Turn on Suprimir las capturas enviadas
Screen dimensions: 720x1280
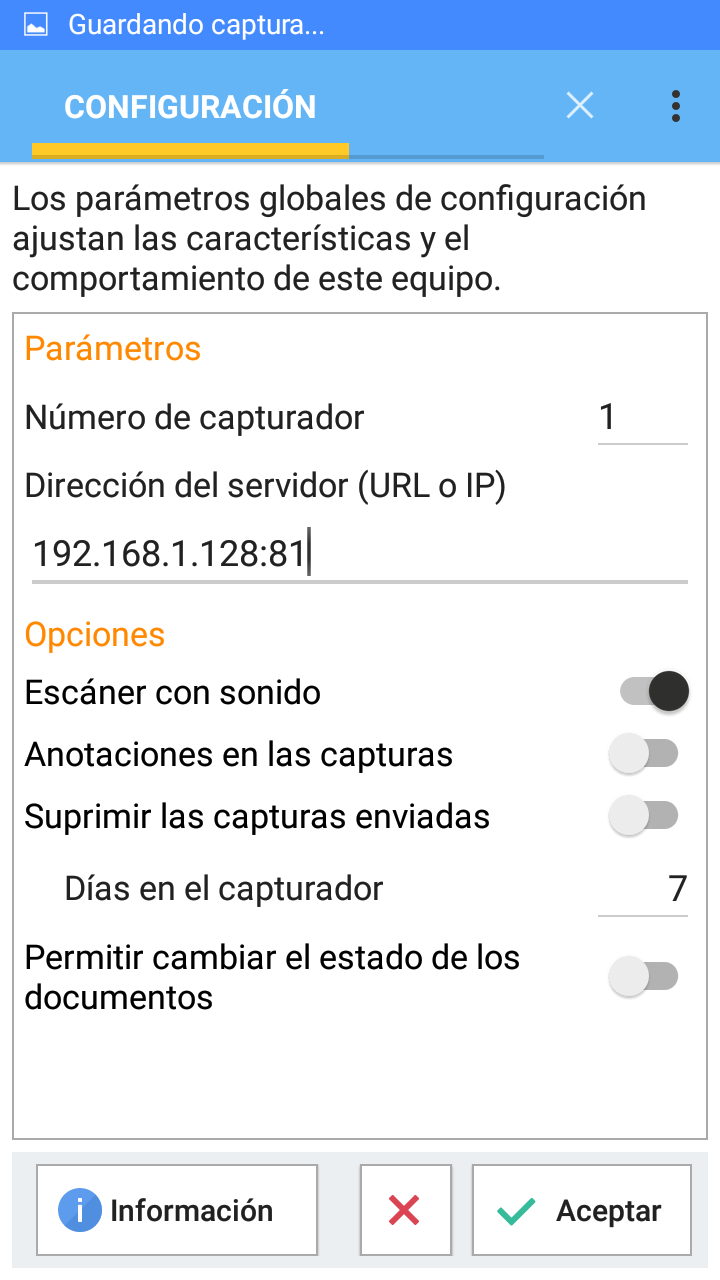[x=644, y=816]
